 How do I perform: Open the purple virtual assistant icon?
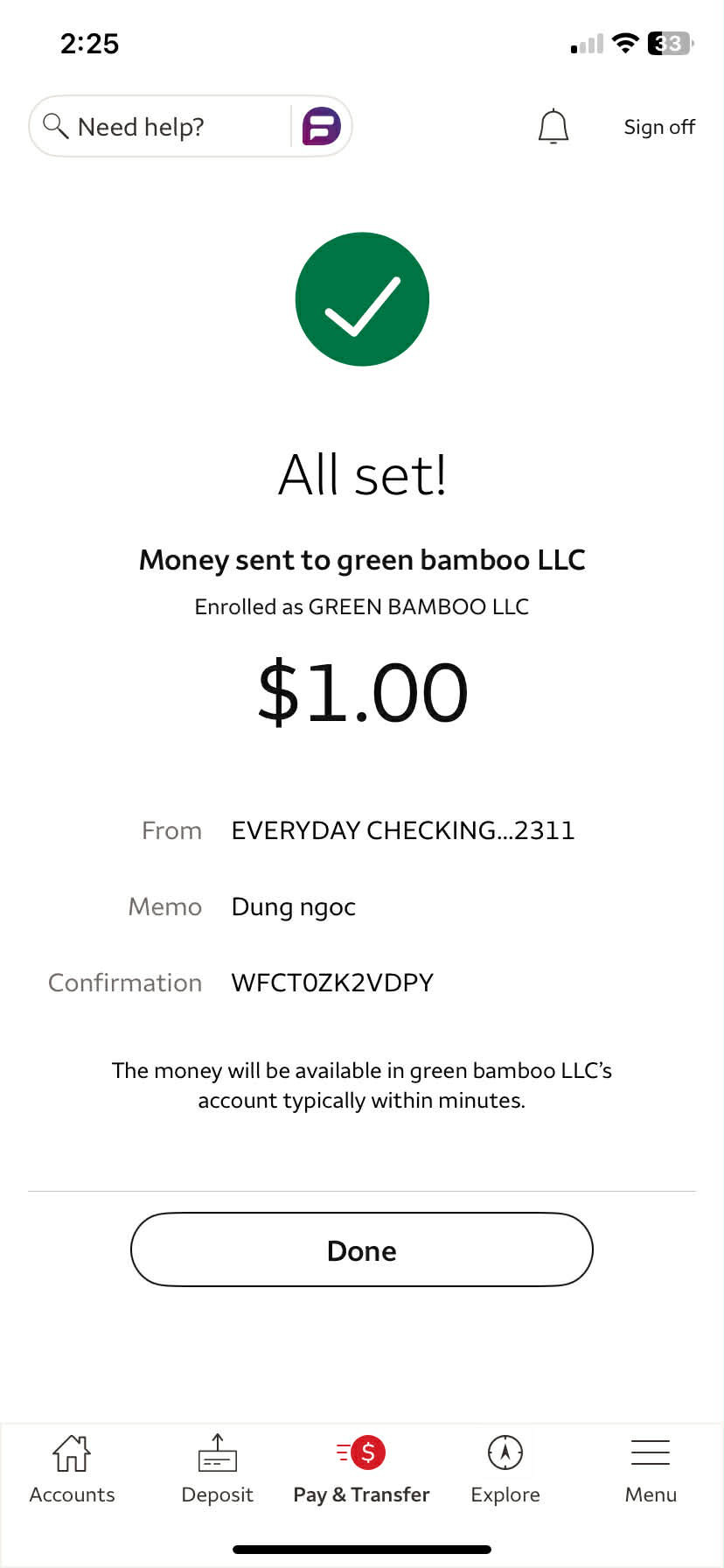[x=321, y=127]
